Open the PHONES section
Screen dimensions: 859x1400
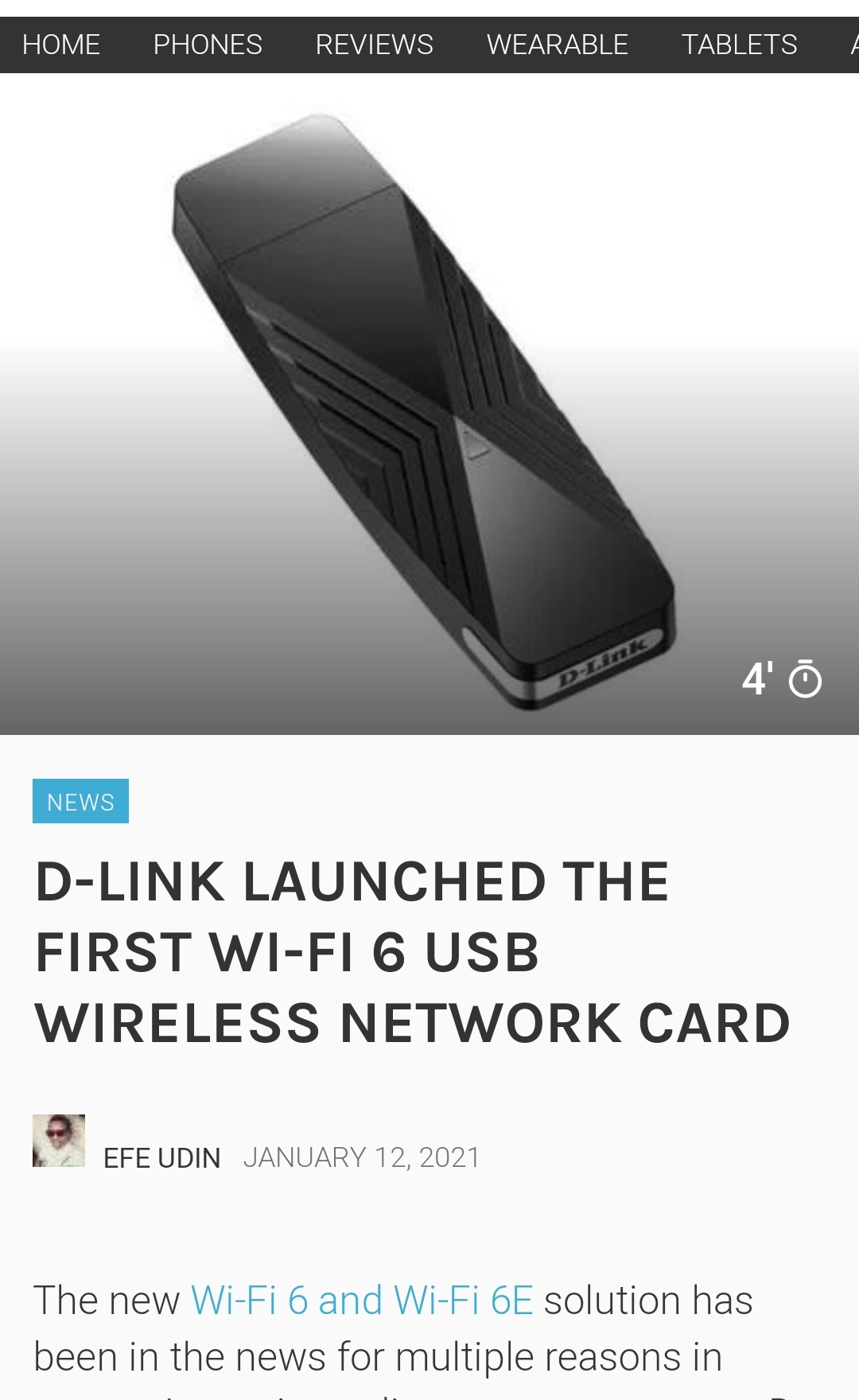(x=208, y=45)
